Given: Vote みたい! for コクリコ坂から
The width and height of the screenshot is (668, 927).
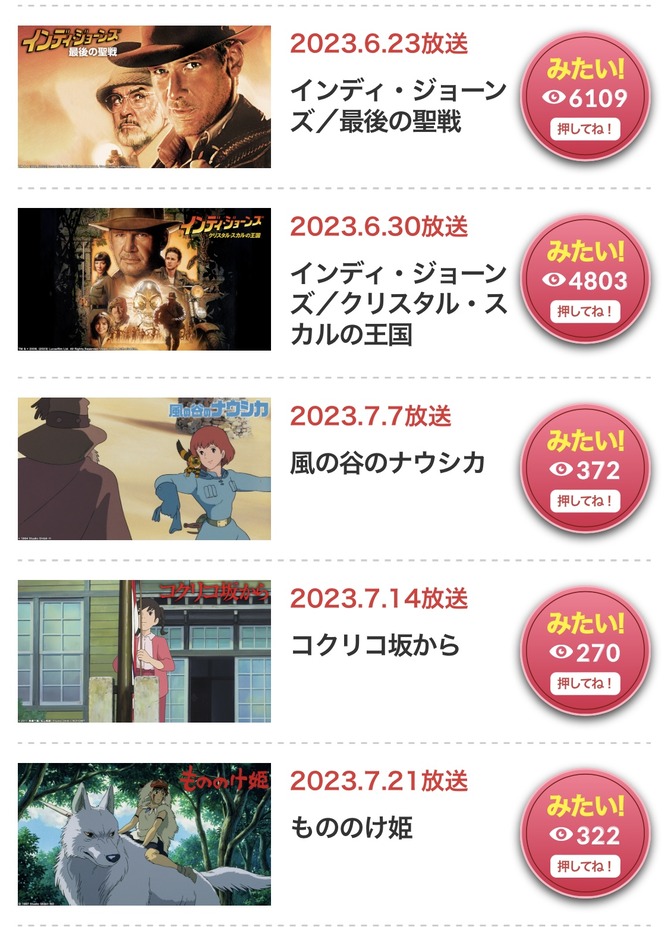Looking at the screenshot, I should (x=586, y=652).
